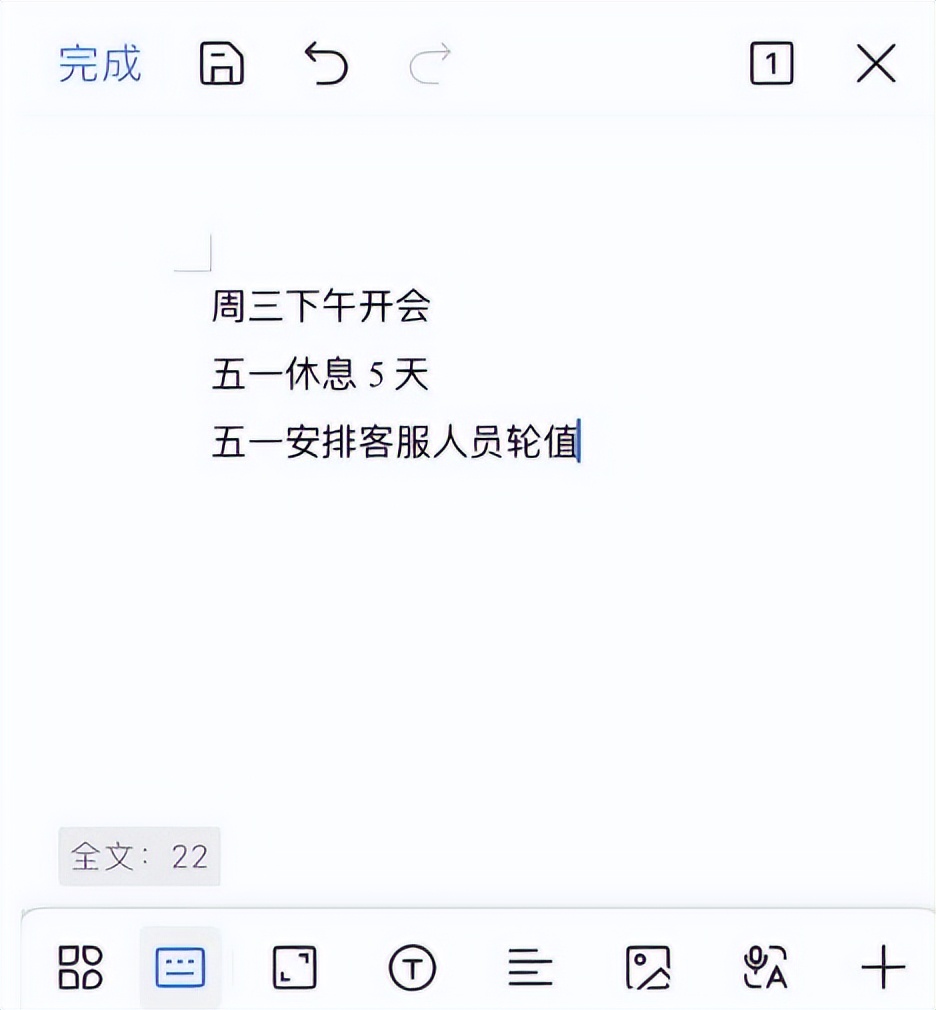Click the line 五一安排客服人员轮值
The height and width of the screenshot is (1010, 936).
coord(395,440)
